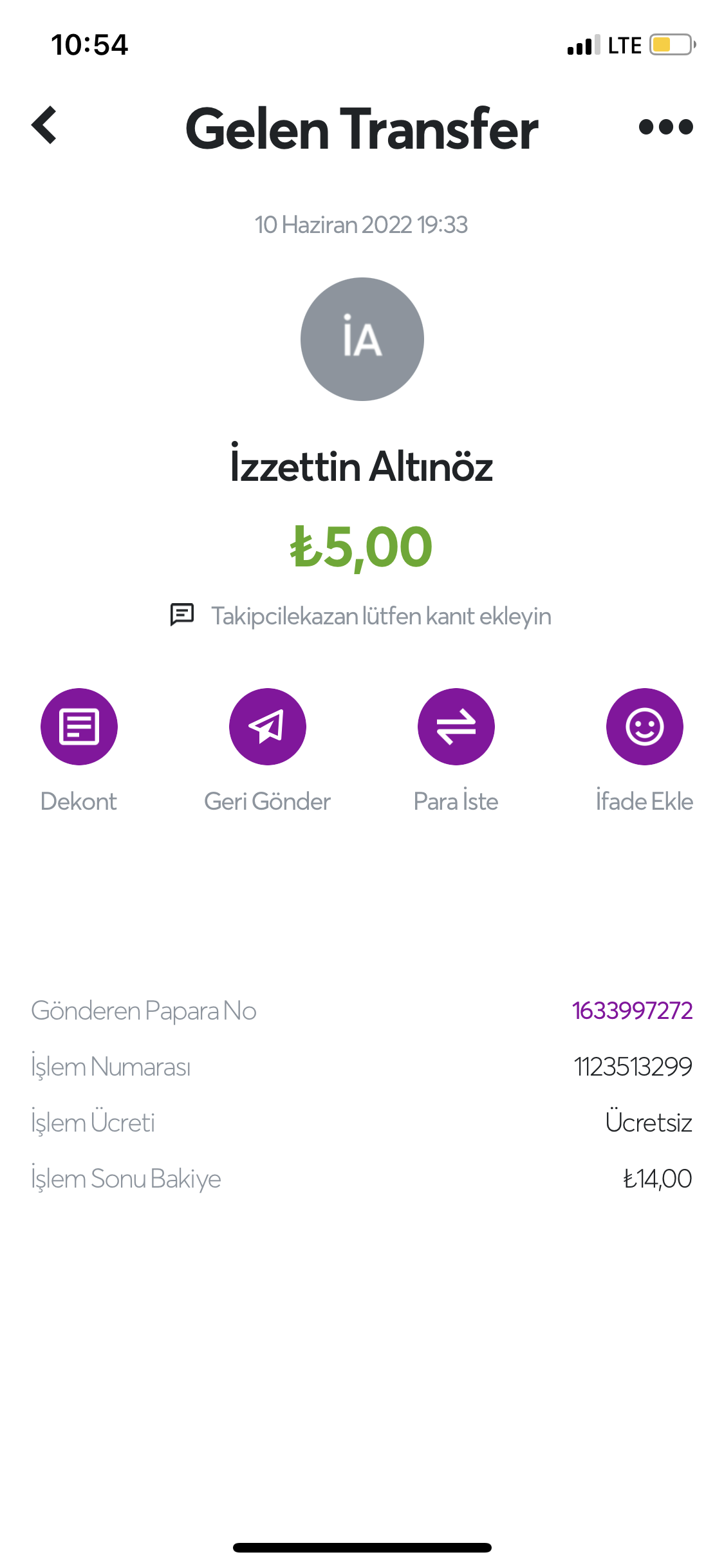Image resolution: width=724 pixels, height=1568 pixels.
Task: Open İzzettin Altınöz's profile avatar
Action: (x=362, y=339)
